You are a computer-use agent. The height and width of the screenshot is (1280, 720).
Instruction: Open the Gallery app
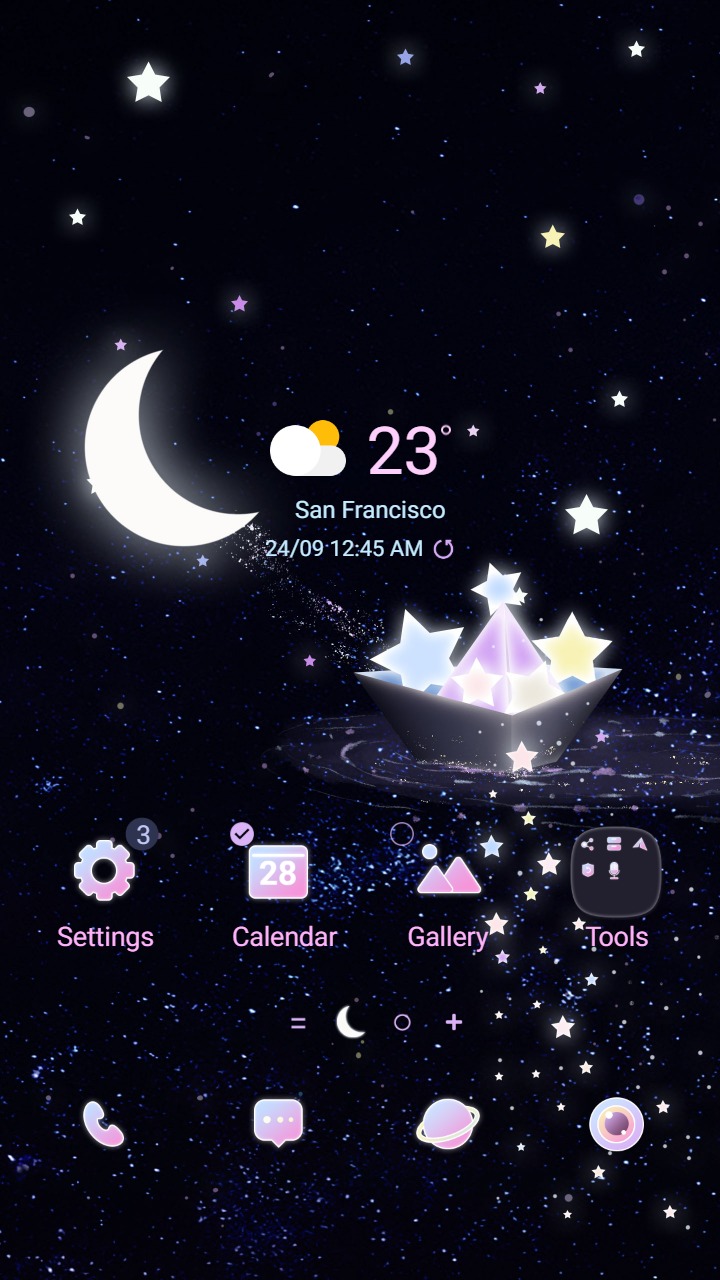pos(447,872)
